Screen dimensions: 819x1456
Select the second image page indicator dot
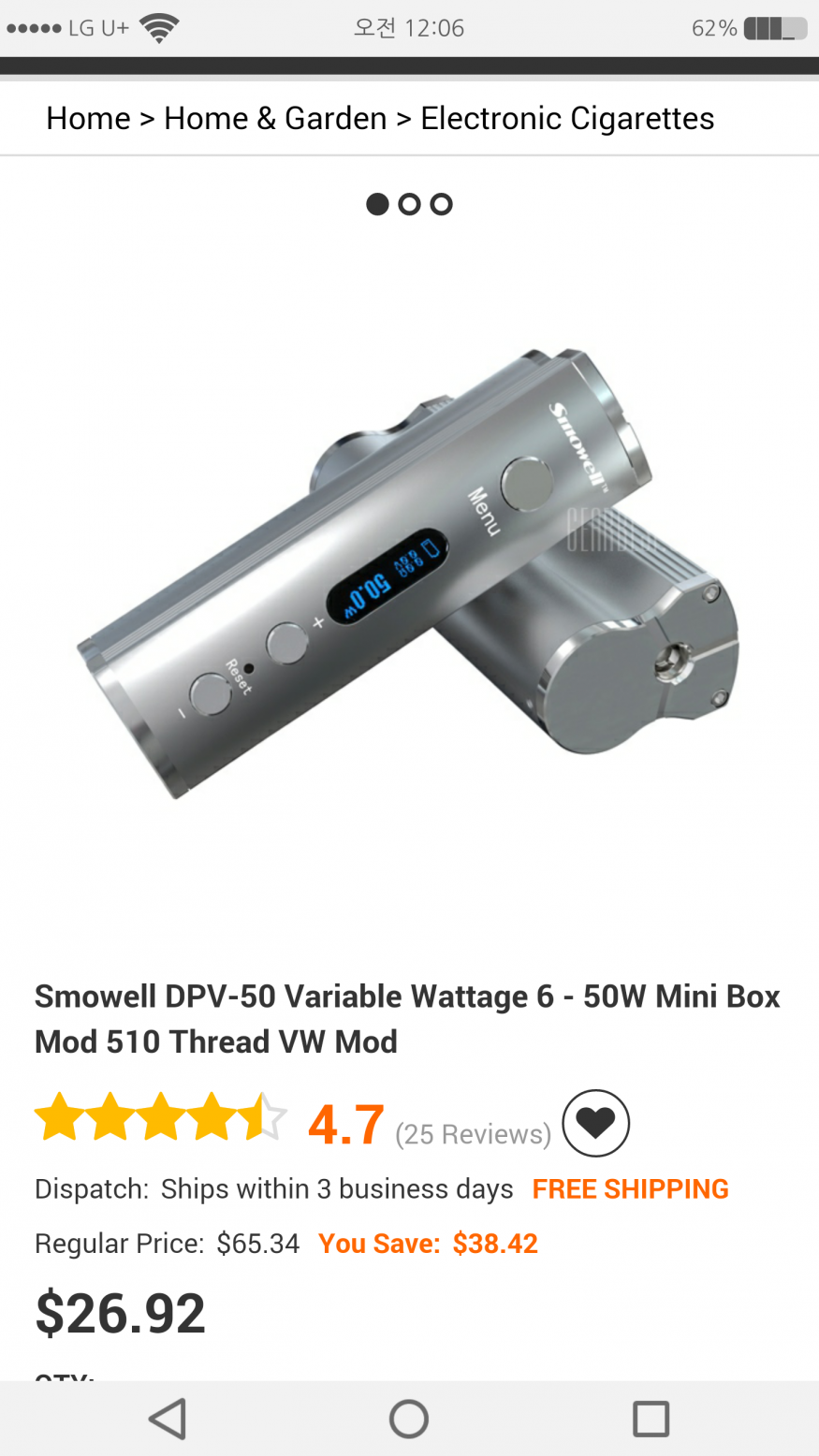pos(409,204)
